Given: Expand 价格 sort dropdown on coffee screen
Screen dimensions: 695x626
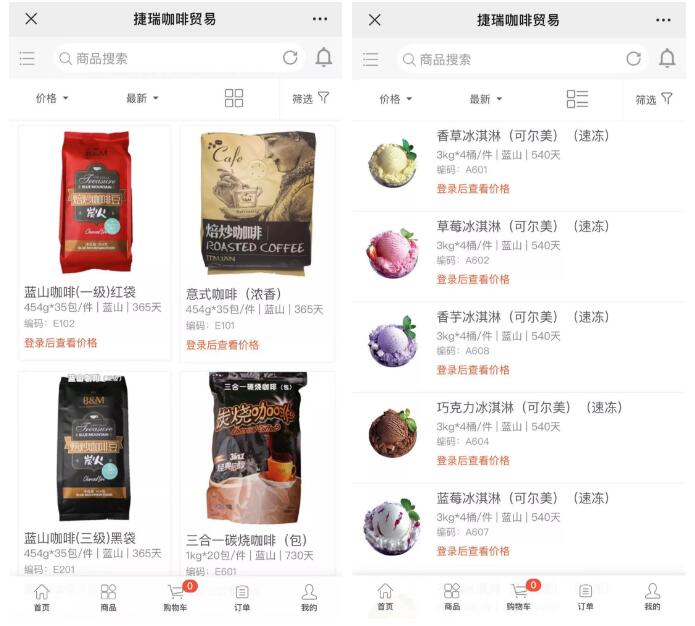Looking at the screenshot, I should coord(52,98).
